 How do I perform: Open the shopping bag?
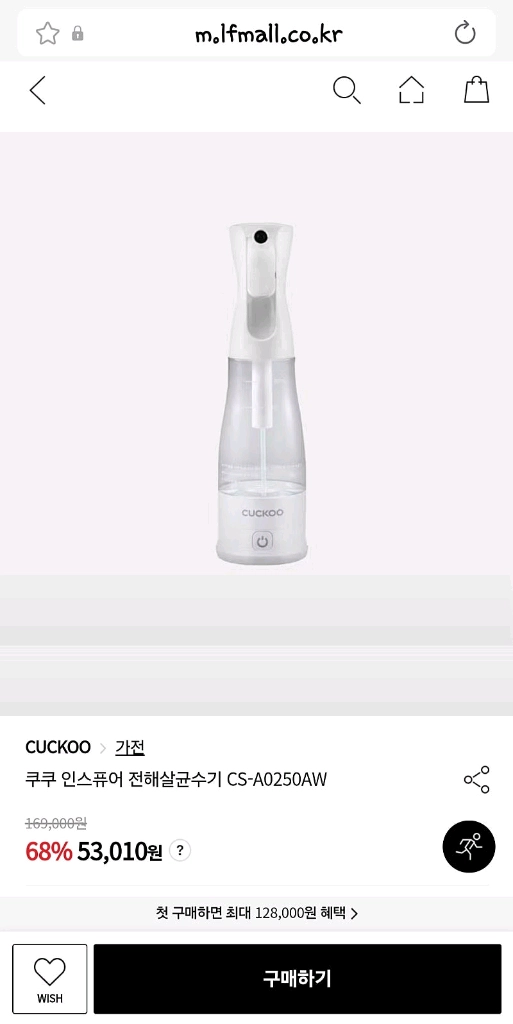pyautogui.click(x=476, y=90)
